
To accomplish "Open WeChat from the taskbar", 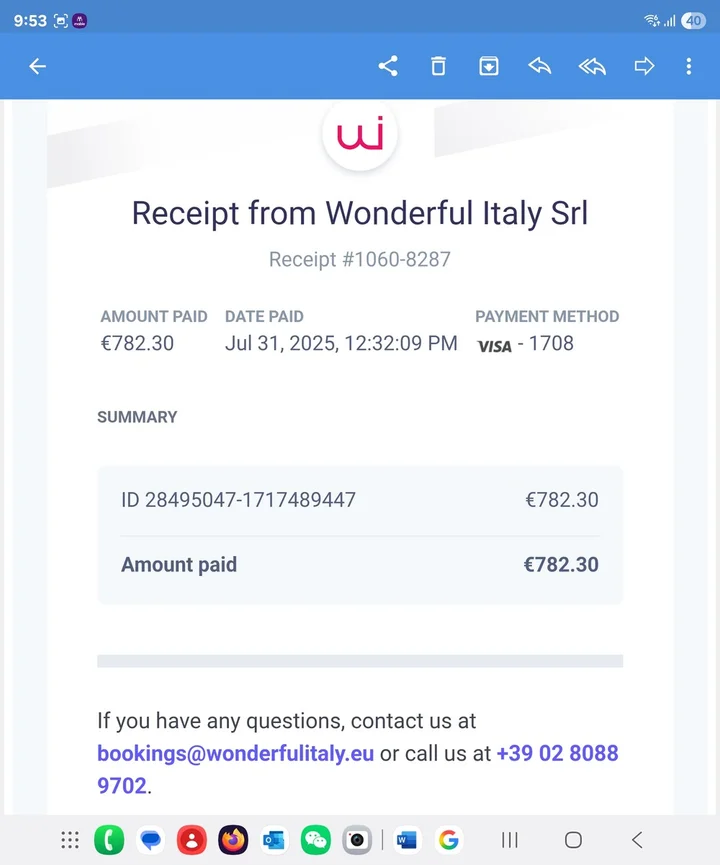I will click(316, 840).
